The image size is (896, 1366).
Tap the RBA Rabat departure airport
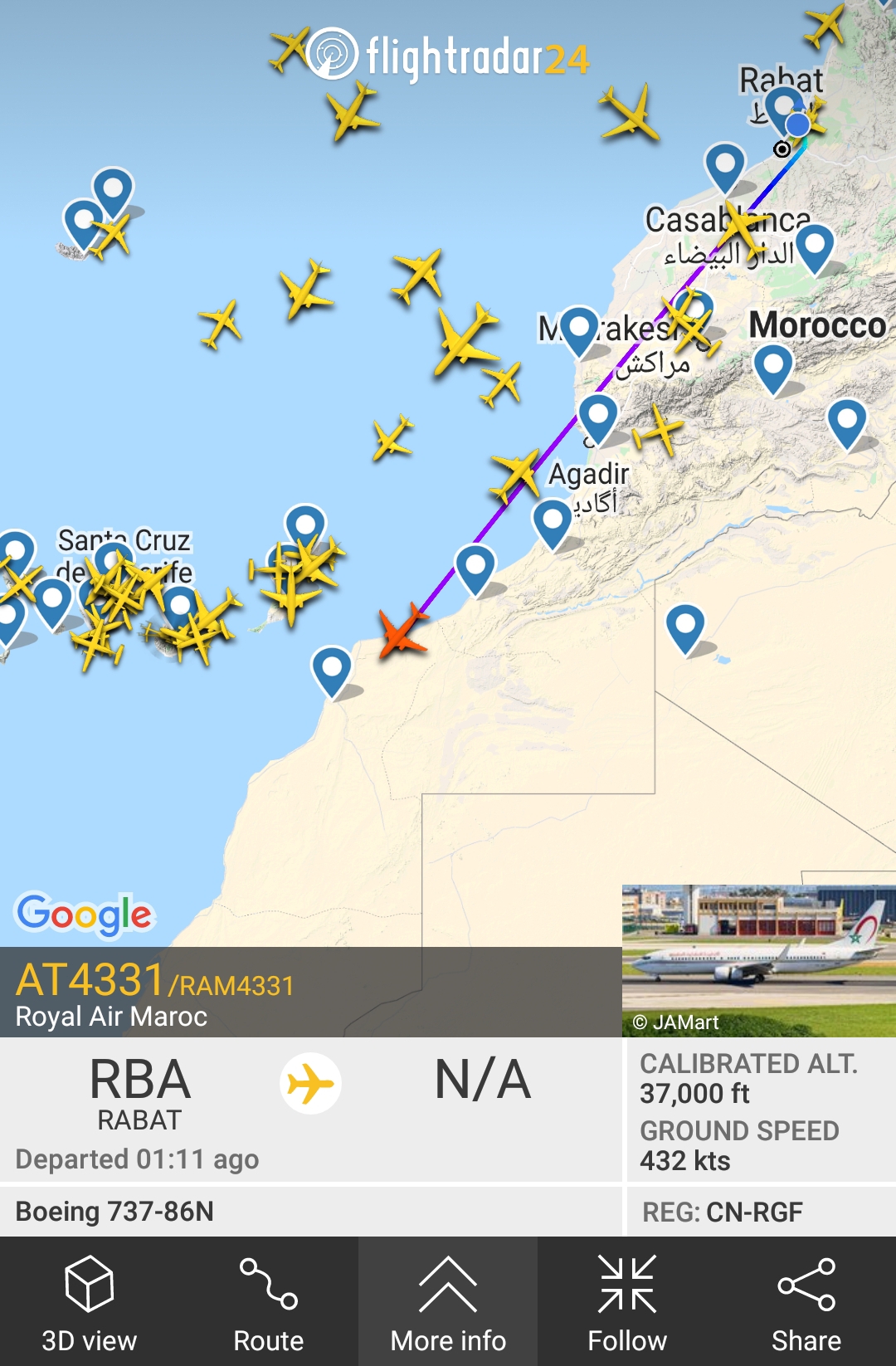[139, 1093]
